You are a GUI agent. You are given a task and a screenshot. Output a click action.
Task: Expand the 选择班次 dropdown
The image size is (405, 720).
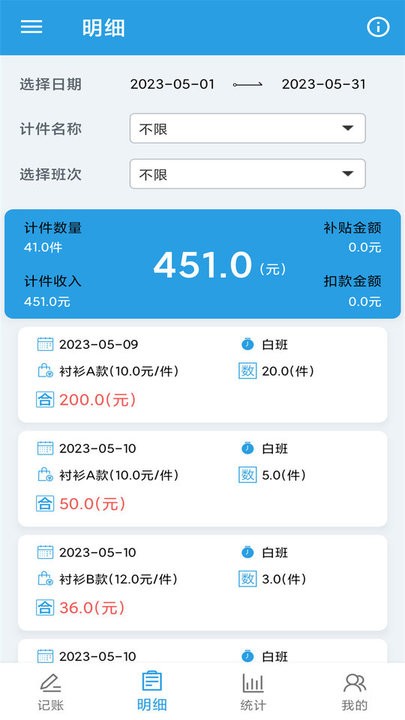[x=248, y=174]
